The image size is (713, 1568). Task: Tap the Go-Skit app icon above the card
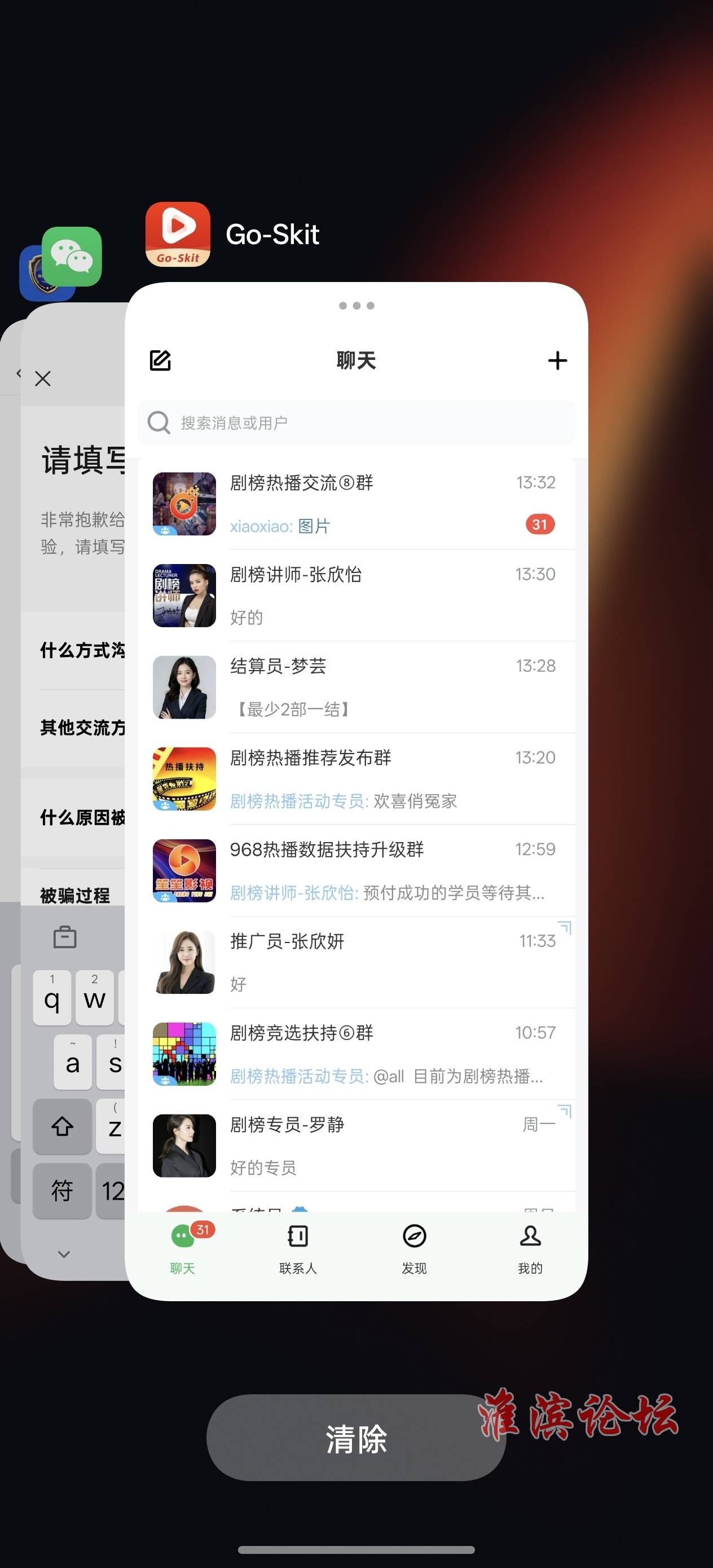pos(178,234)
